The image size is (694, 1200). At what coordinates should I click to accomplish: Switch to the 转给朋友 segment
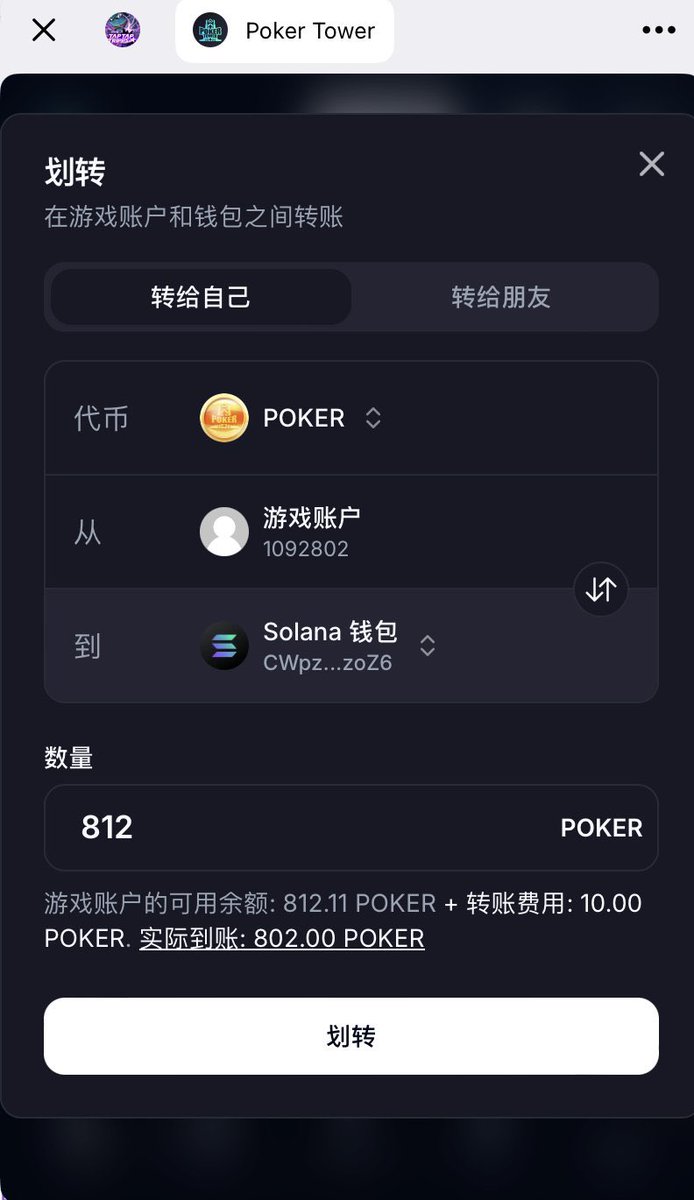pos(501,297)
